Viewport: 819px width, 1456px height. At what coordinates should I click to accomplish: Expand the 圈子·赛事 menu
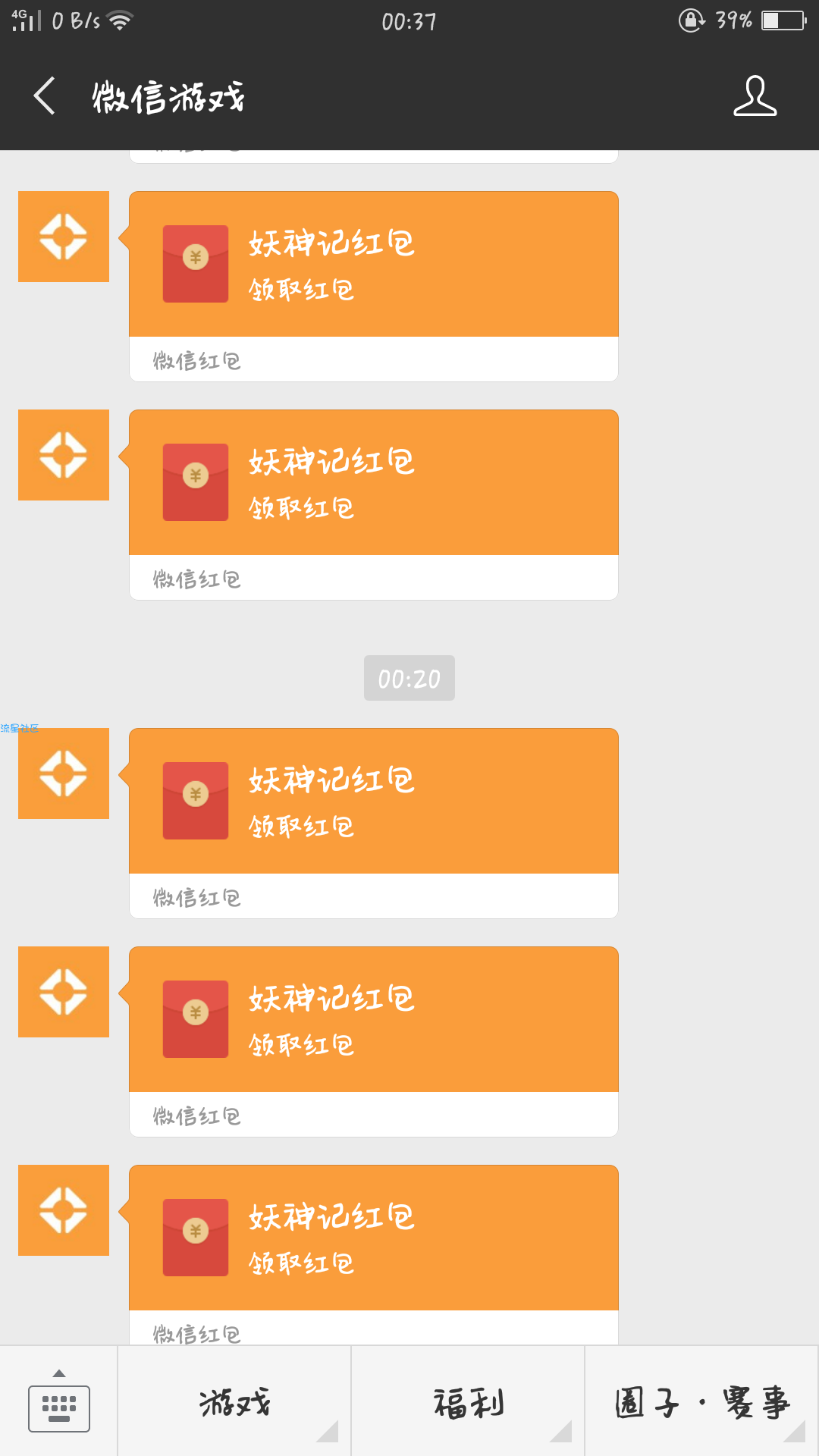(x=701, y=1403)
